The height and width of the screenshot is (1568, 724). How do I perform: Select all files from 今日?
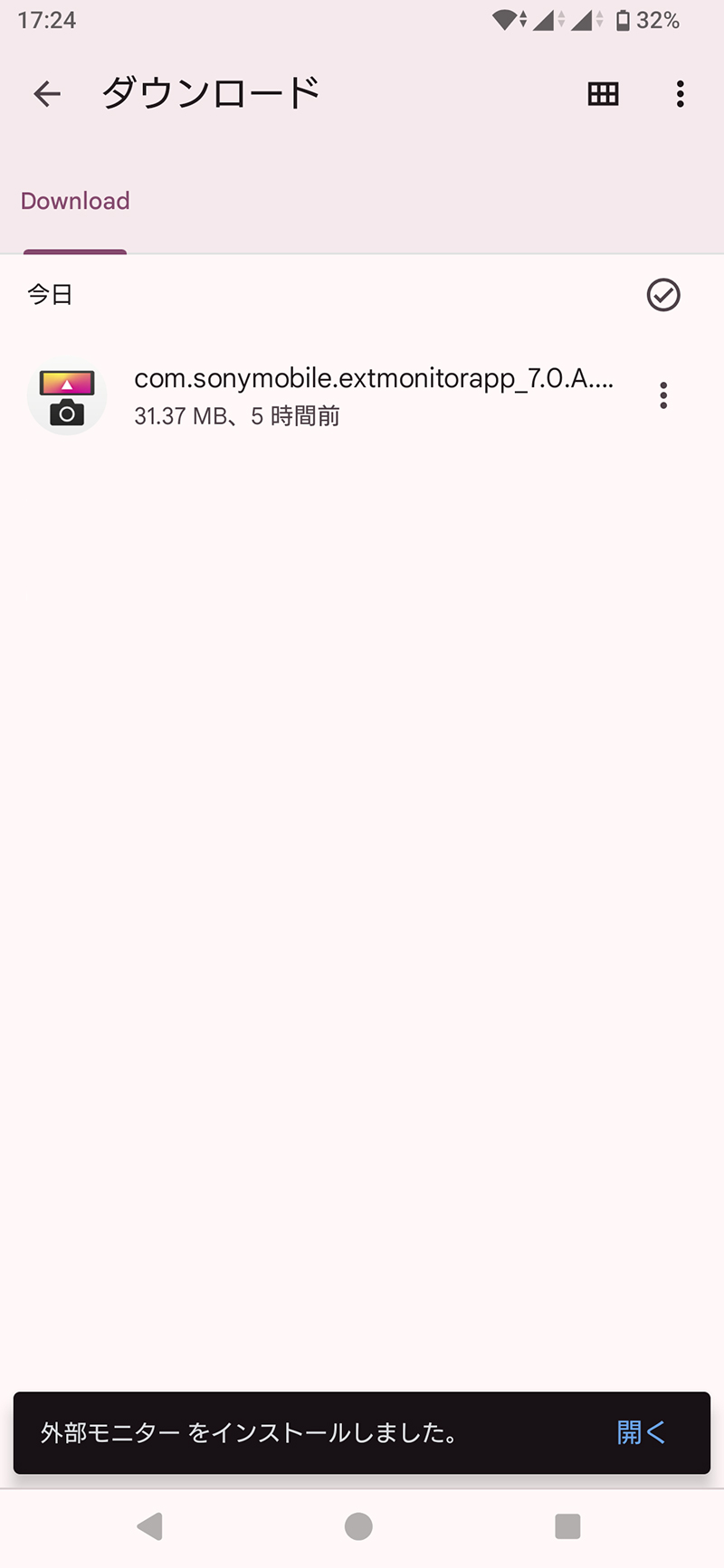pyautogui.click(x=663, y=295)
